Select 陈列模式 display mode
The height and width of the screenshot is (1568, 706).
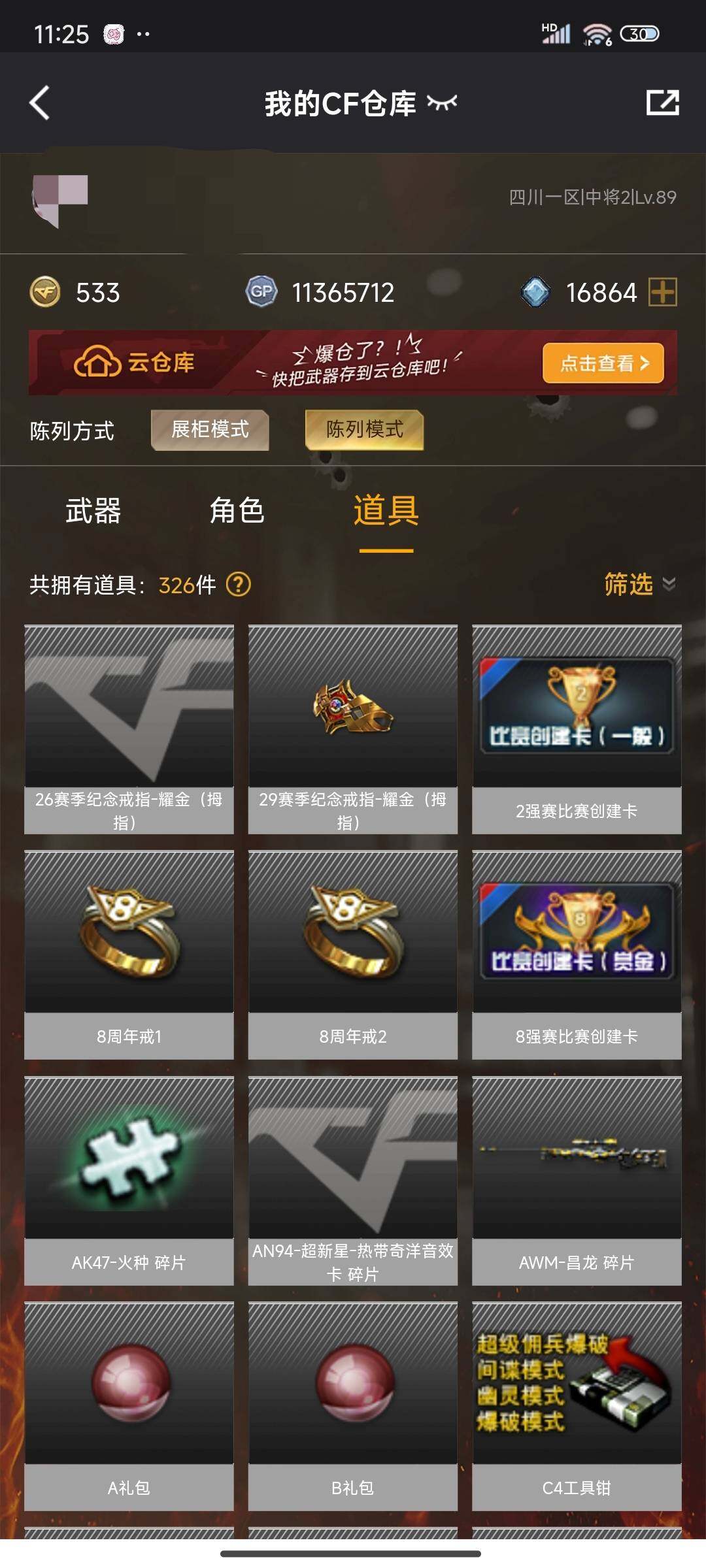point(364,430)
